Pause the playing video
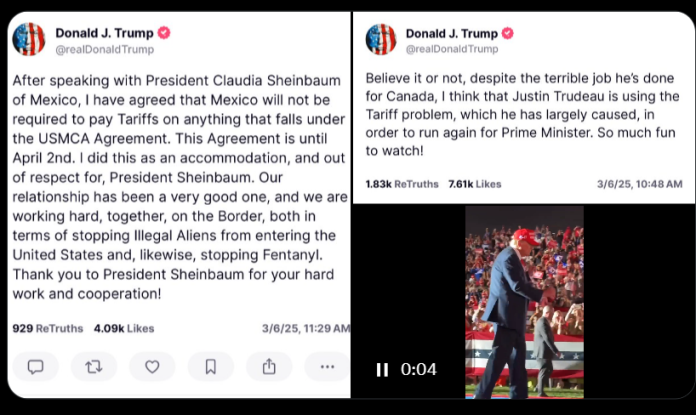Image resolution: width=696 pixels, height=415 pixels. (381, 370)
